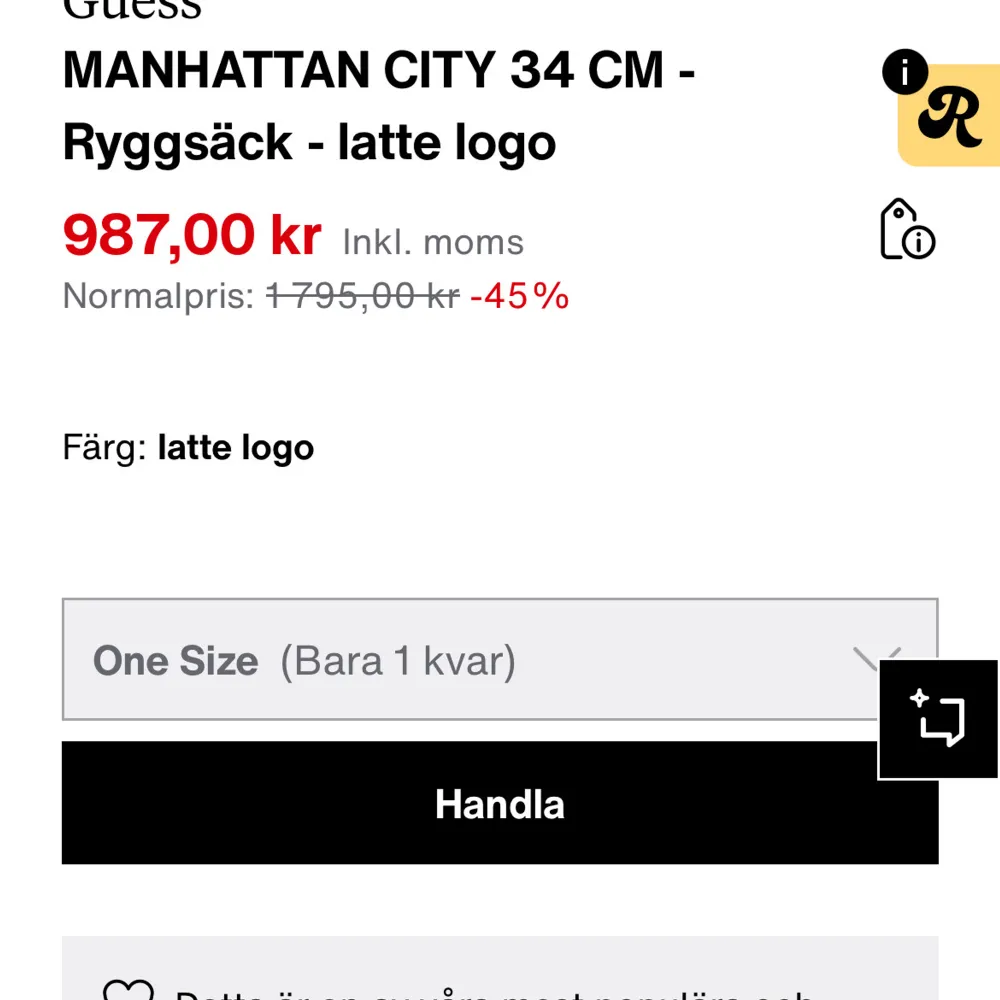Open the price tag info icon
Image resolution: width=1000 pixels, height=1000 pixels.
(906, 230)
